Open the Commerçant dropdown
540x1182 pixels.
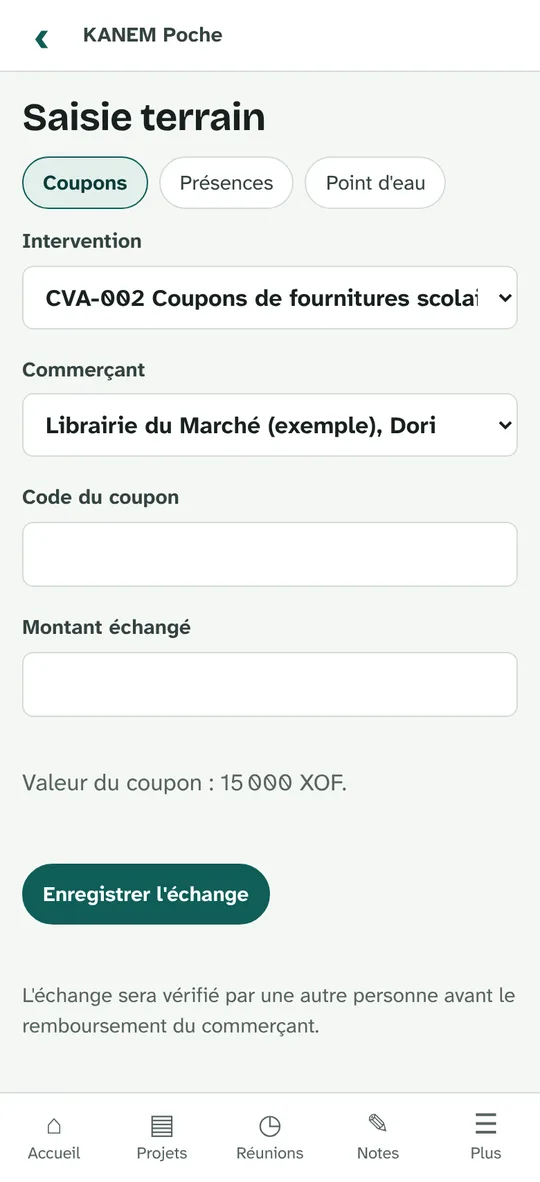click(270, 425)
